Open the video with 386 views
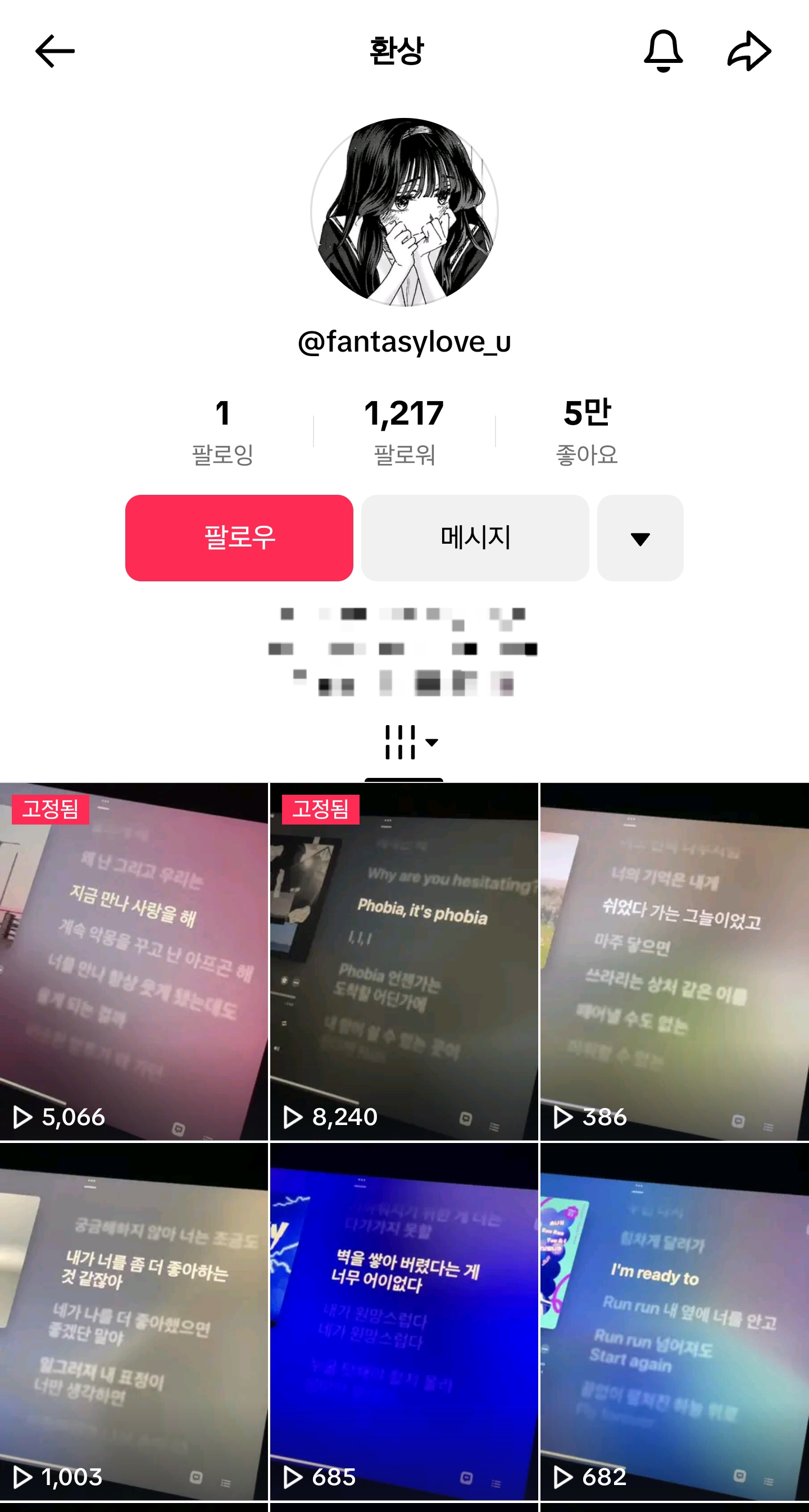Image resolution: width=809 pixels, height=1512 pixels. pyautogui.click(x=674, y=962)
